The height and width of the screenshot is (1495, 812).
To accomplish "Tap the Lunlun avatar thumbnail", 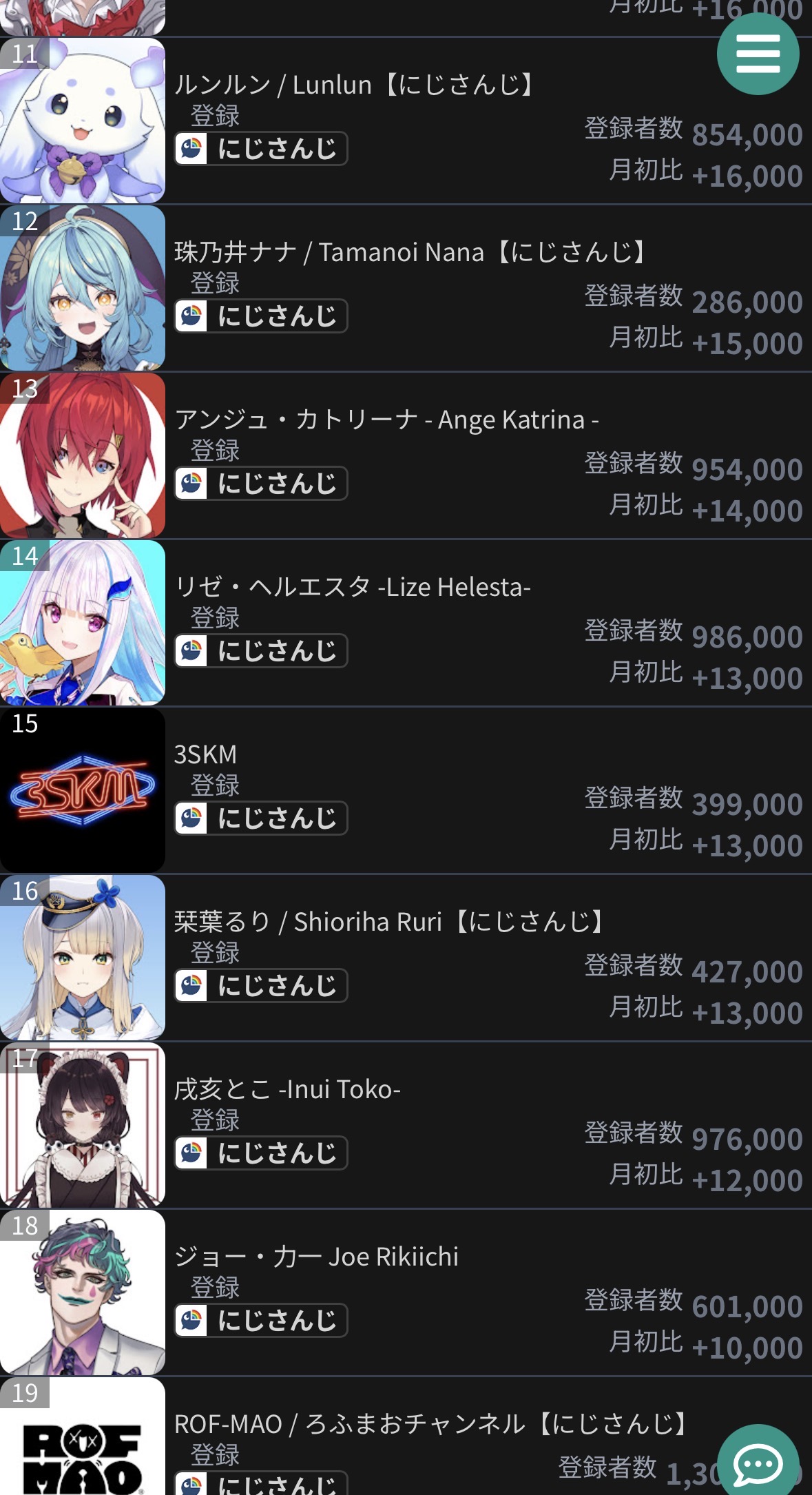I will pyautogui.click(x=83, y=121).
